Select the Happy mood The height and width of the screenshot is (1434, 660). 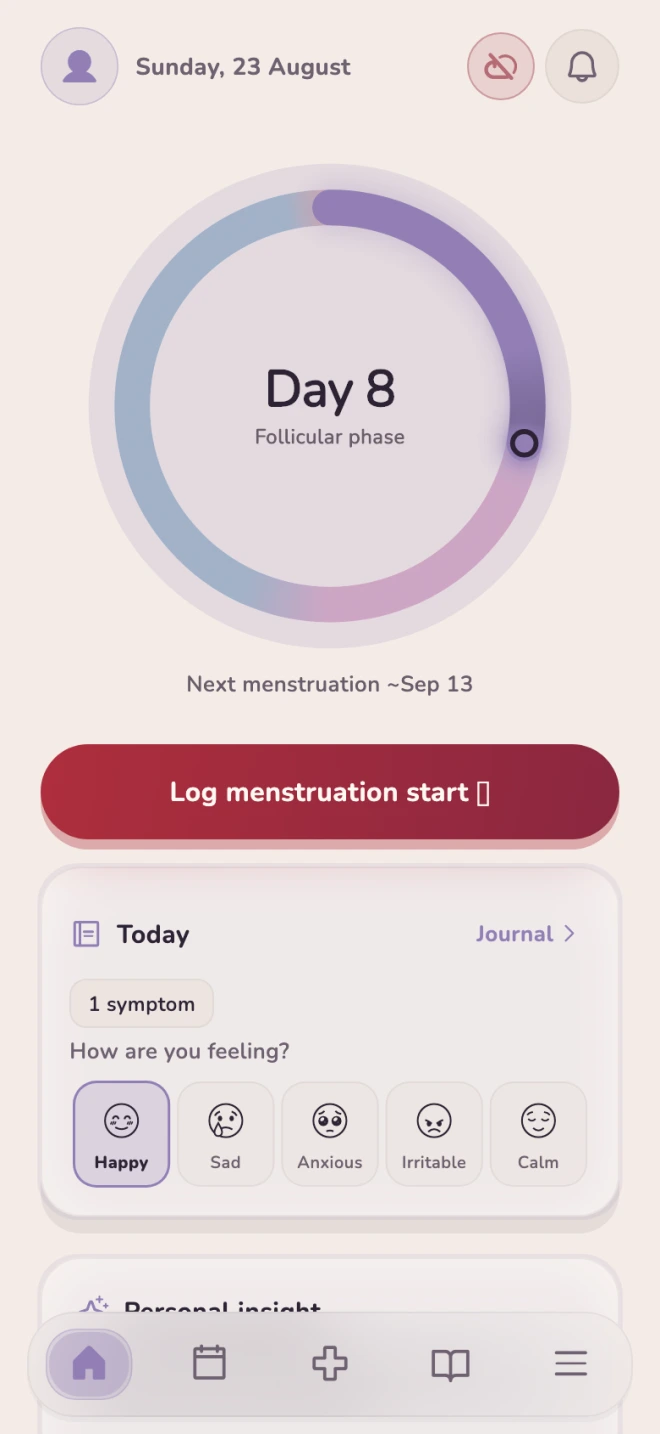pyautogui.click(x=121, y=1134)
